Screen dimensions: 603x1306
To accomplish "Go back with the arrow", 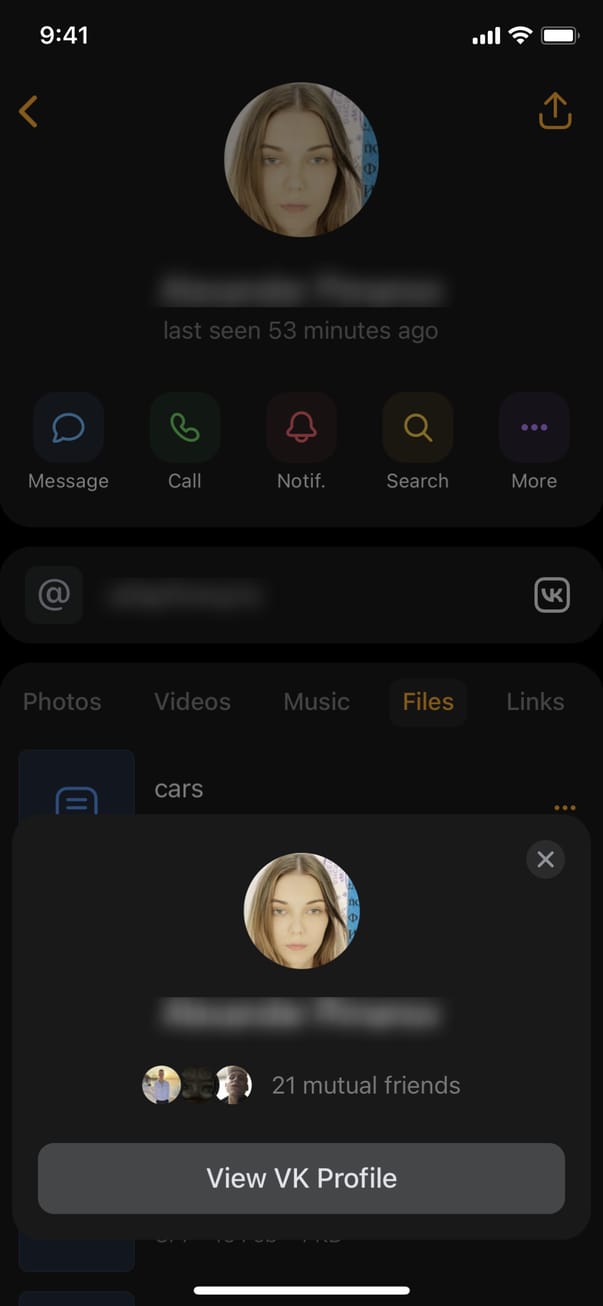I will pos(29,111).
